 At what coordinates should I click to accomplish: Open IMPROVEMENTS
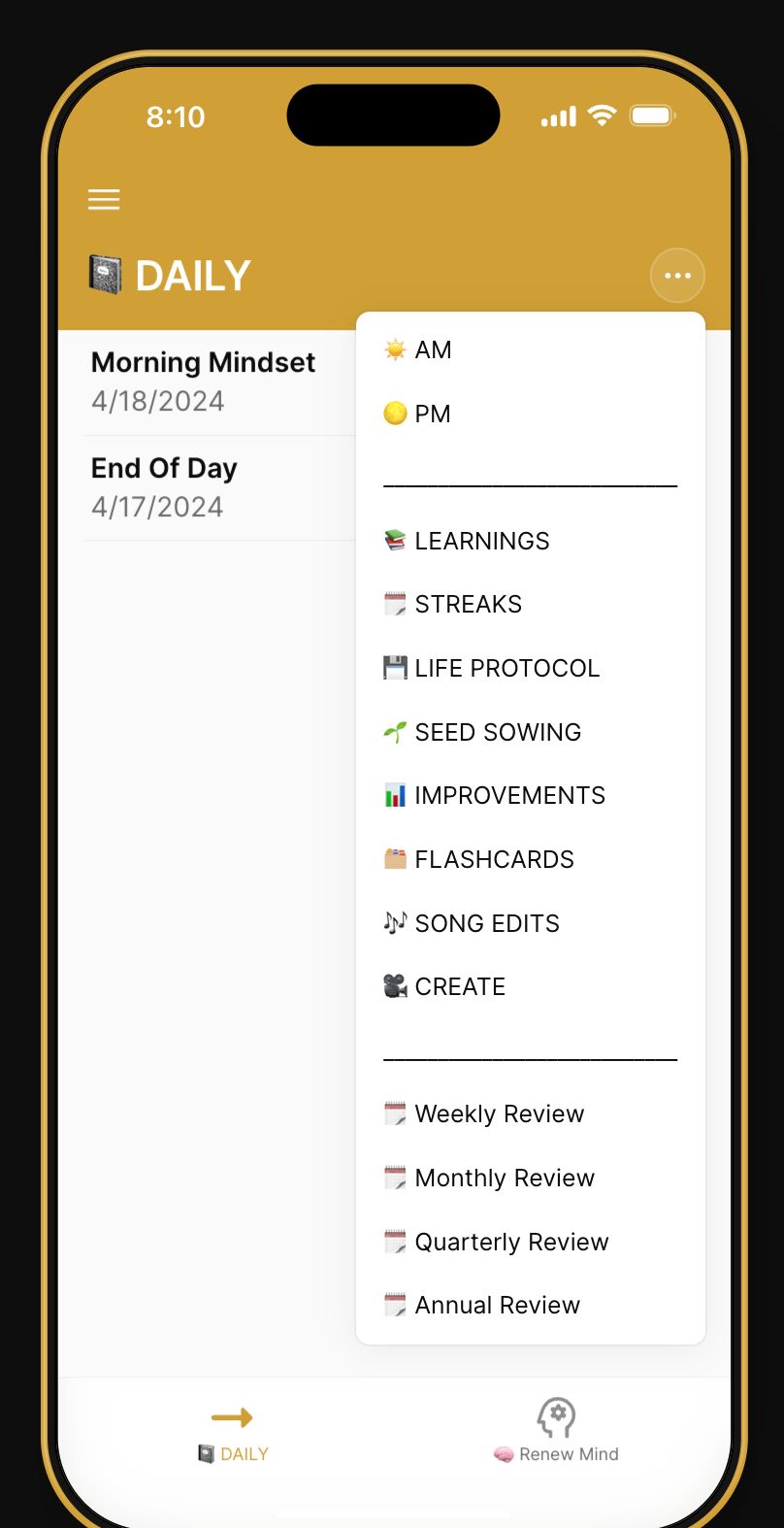(509, 795)
